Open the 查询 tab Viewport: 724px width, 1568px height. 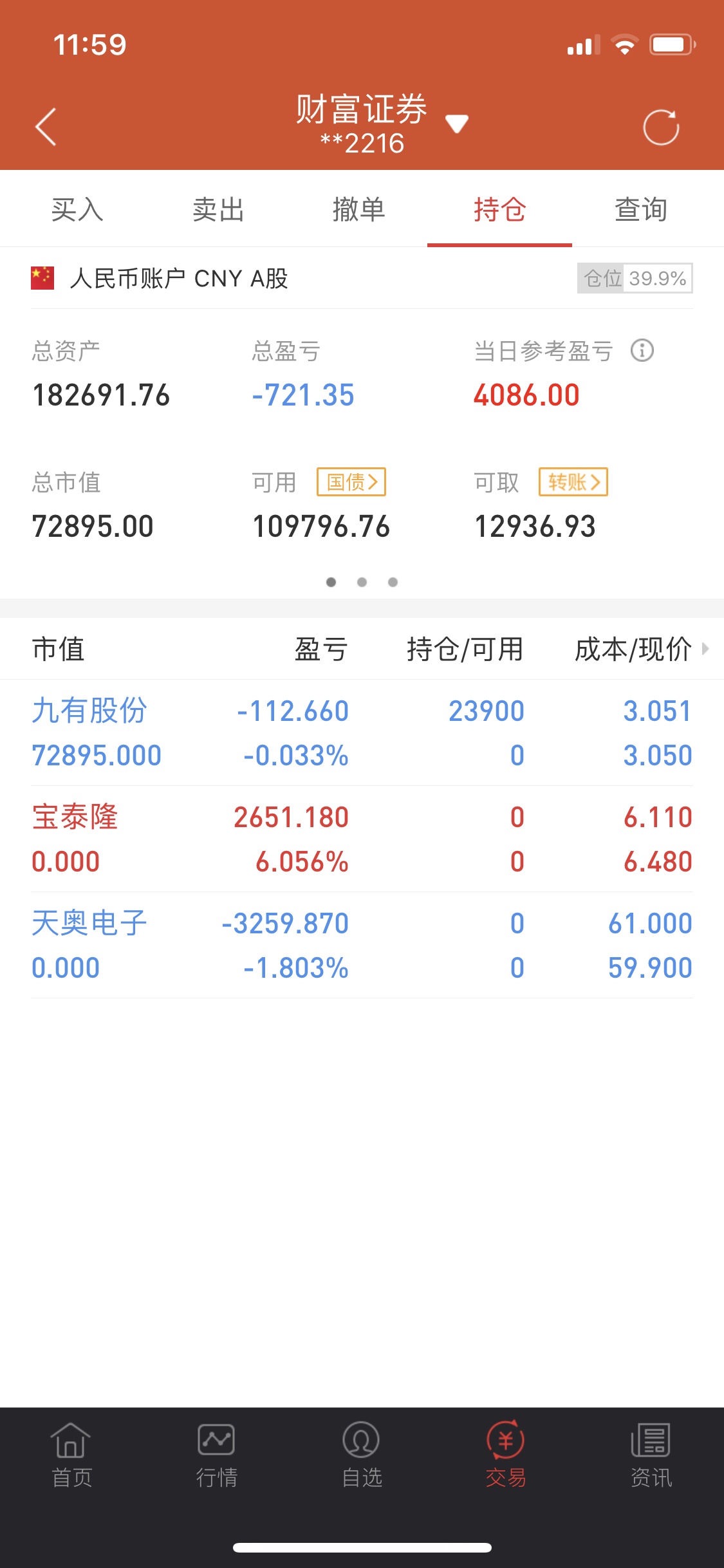click(x=640, y=209)
